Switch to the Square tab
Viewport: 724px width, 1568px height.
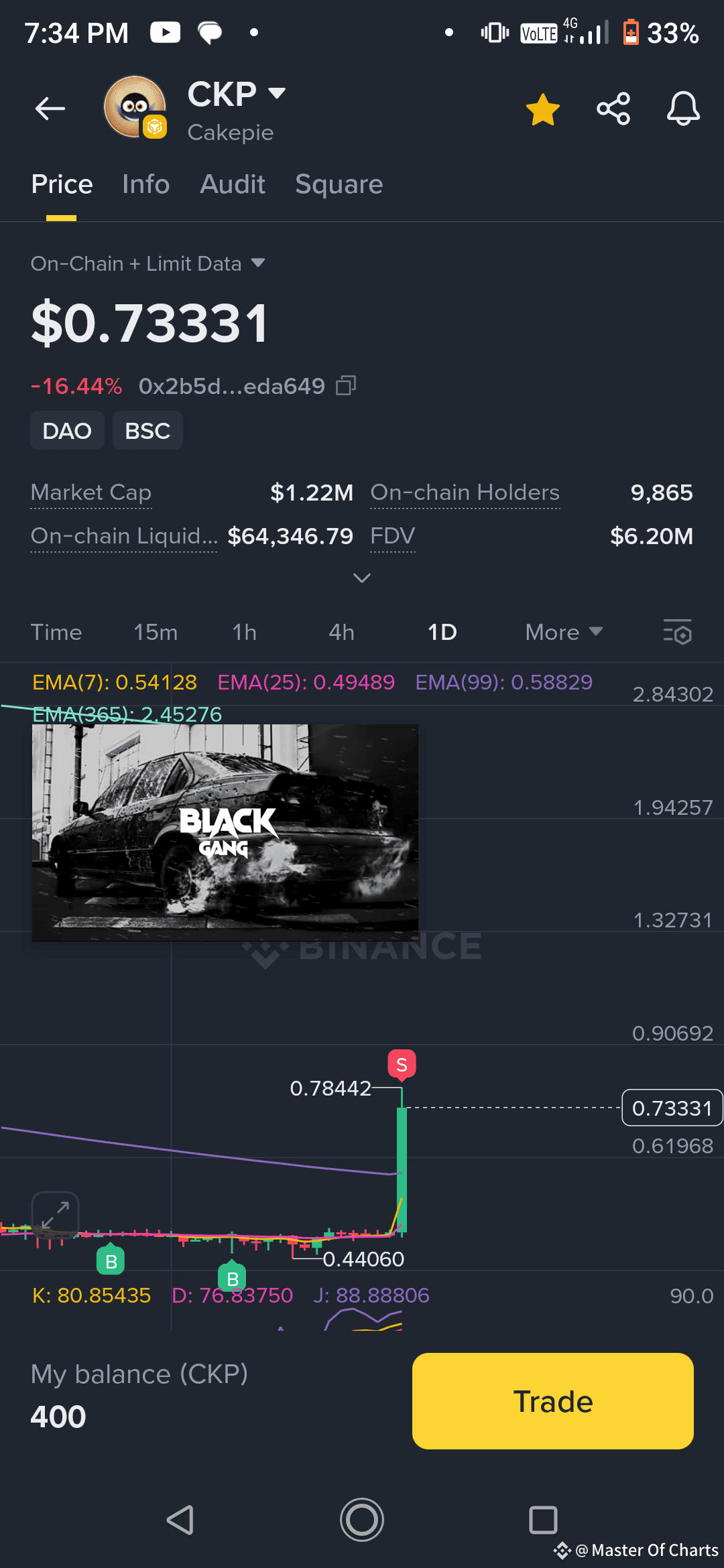tap(339, 184)
